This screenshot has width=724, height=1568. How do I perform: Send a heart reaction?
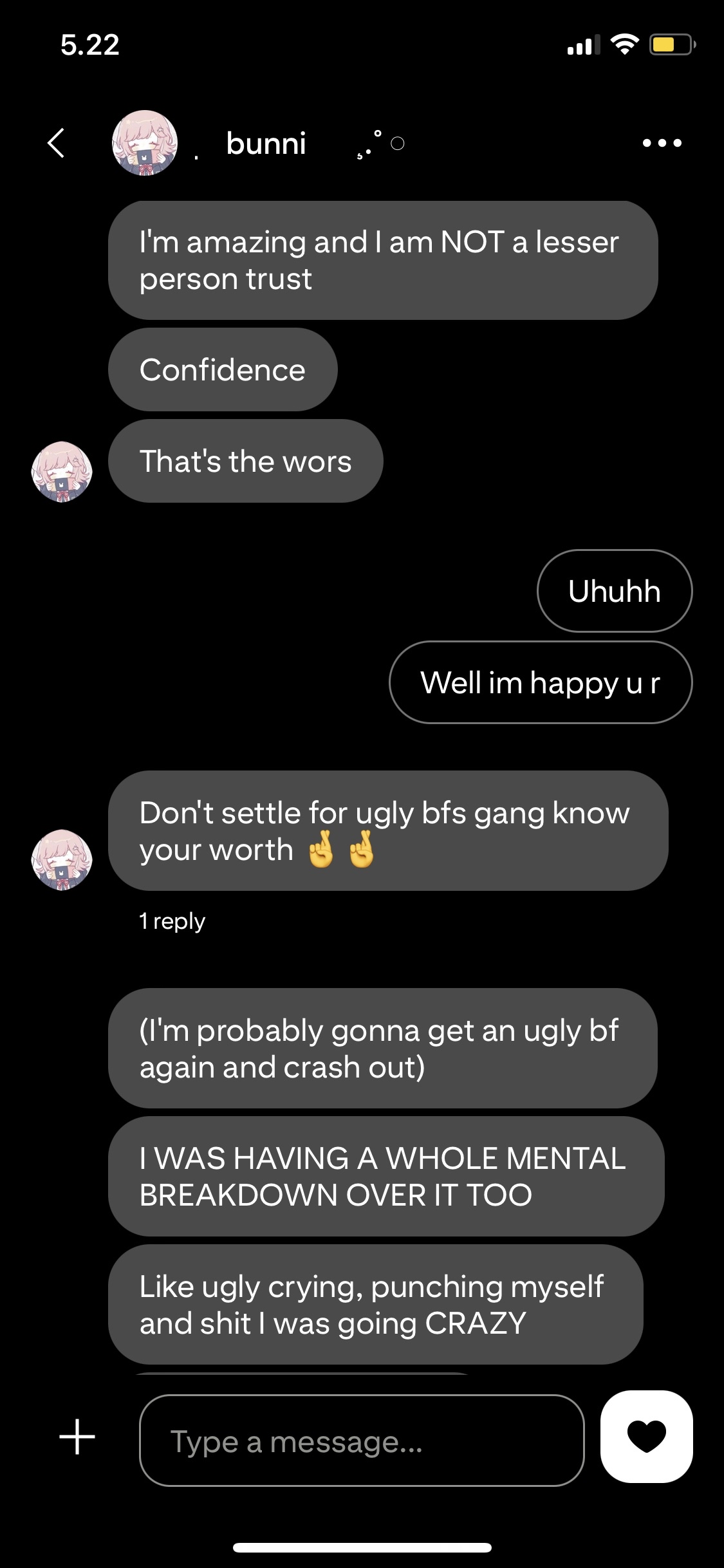coord(646,1437)
